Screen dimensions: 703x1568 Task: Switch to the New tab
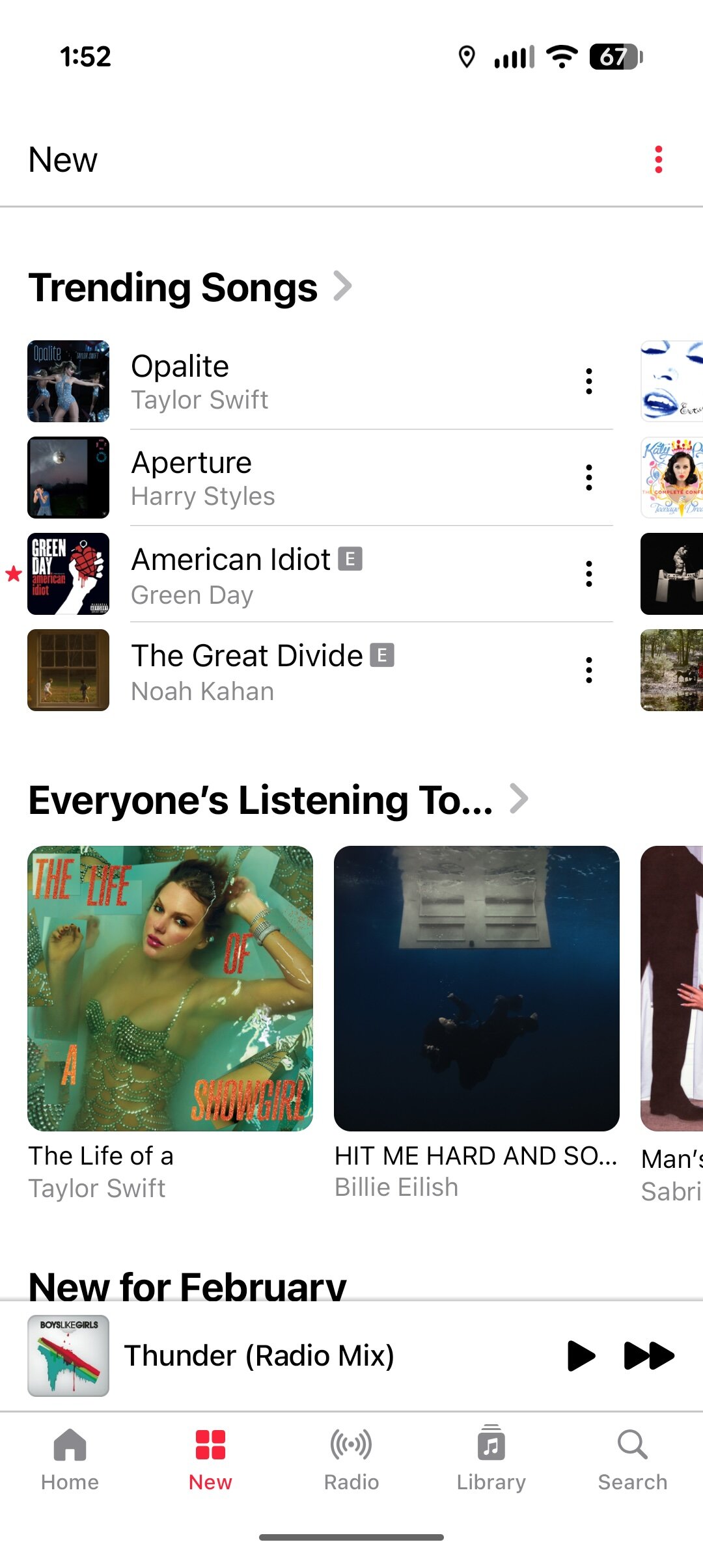[x=210, y=1464]
